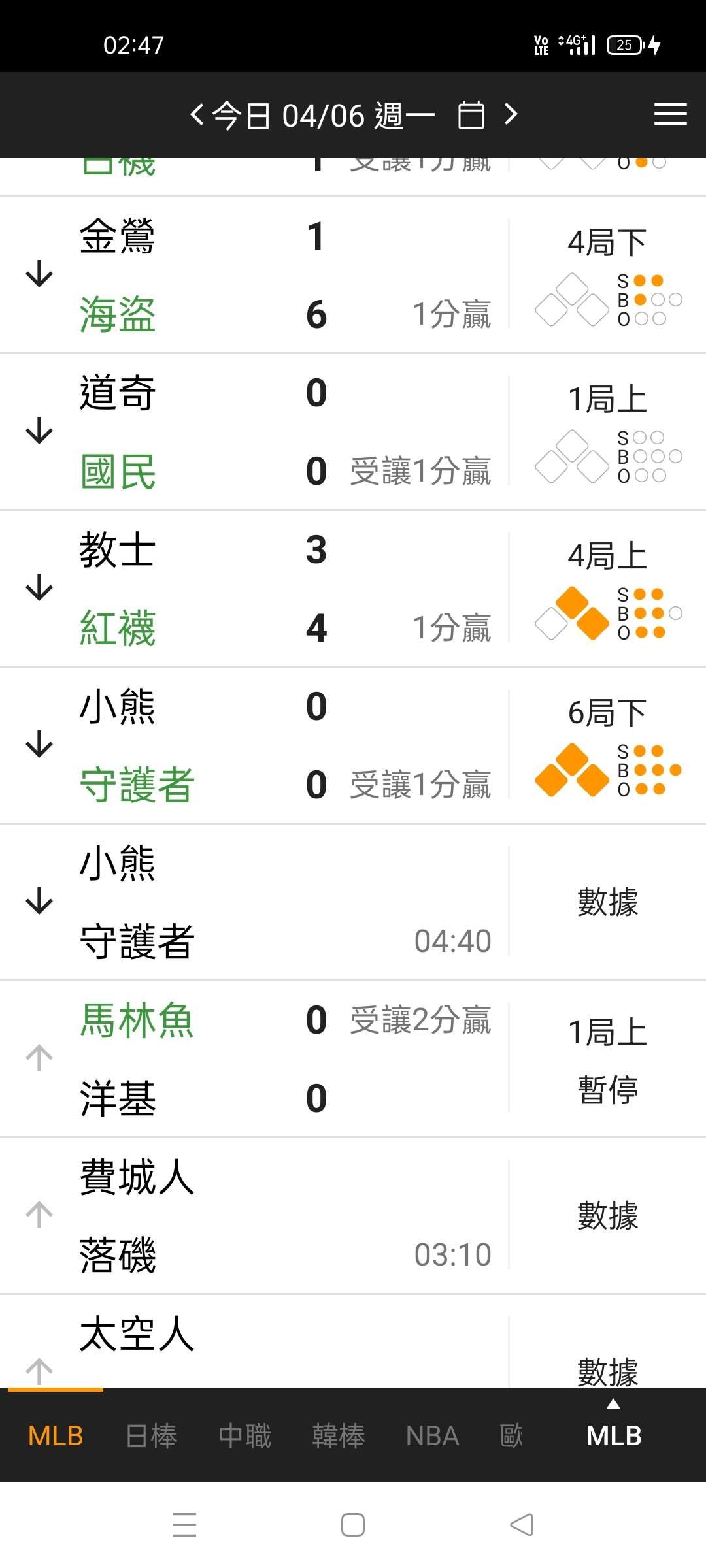View 數據 for 費城人 vs 落磯
This screenshot has height=1568, width=706.
(x=607, y=1215)
